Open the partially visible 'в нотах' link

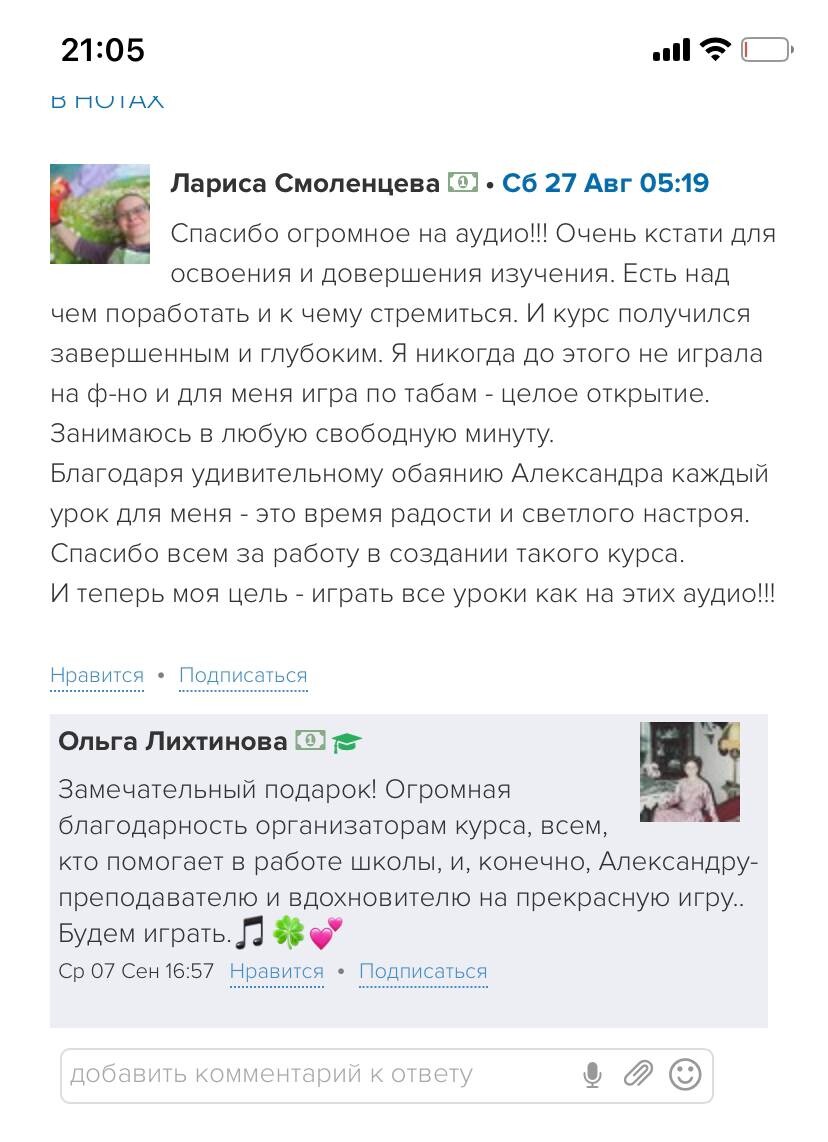tap(107, 101)
